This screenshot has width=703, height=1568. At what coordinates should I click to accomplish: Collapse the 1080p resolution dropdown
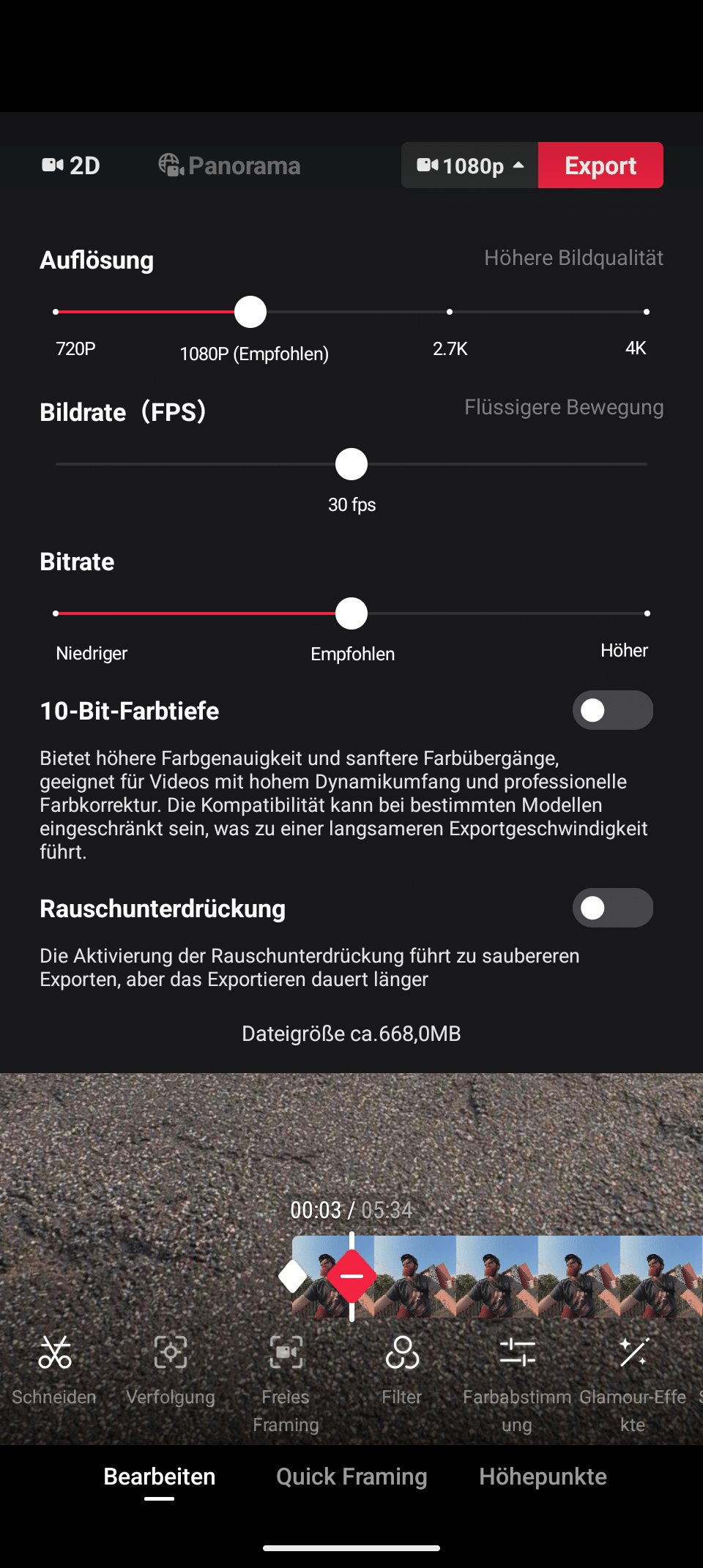(x=470, y=165)
